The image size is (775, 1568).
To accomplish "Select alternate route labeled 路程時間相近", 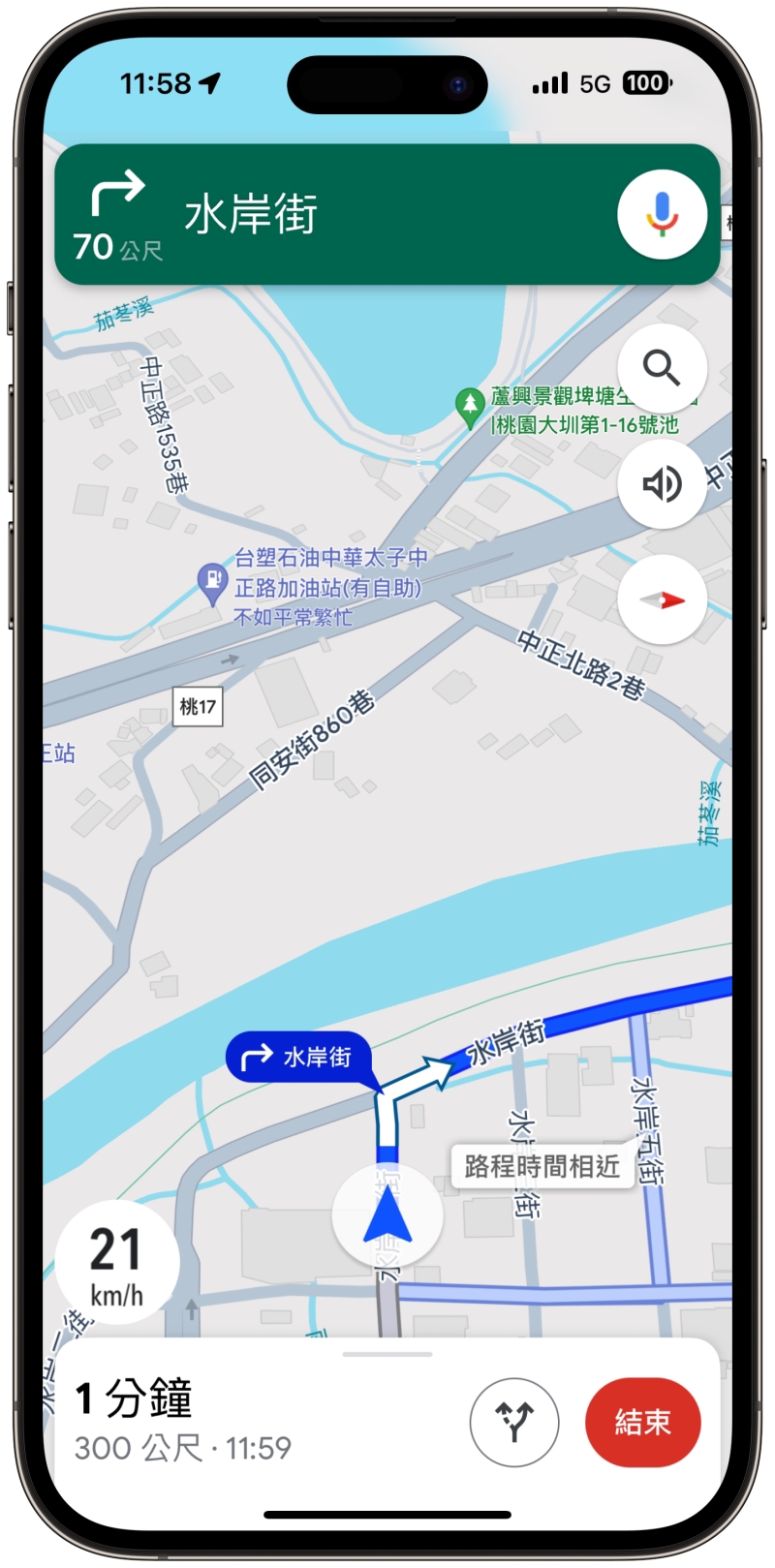I will point(542,1166).
